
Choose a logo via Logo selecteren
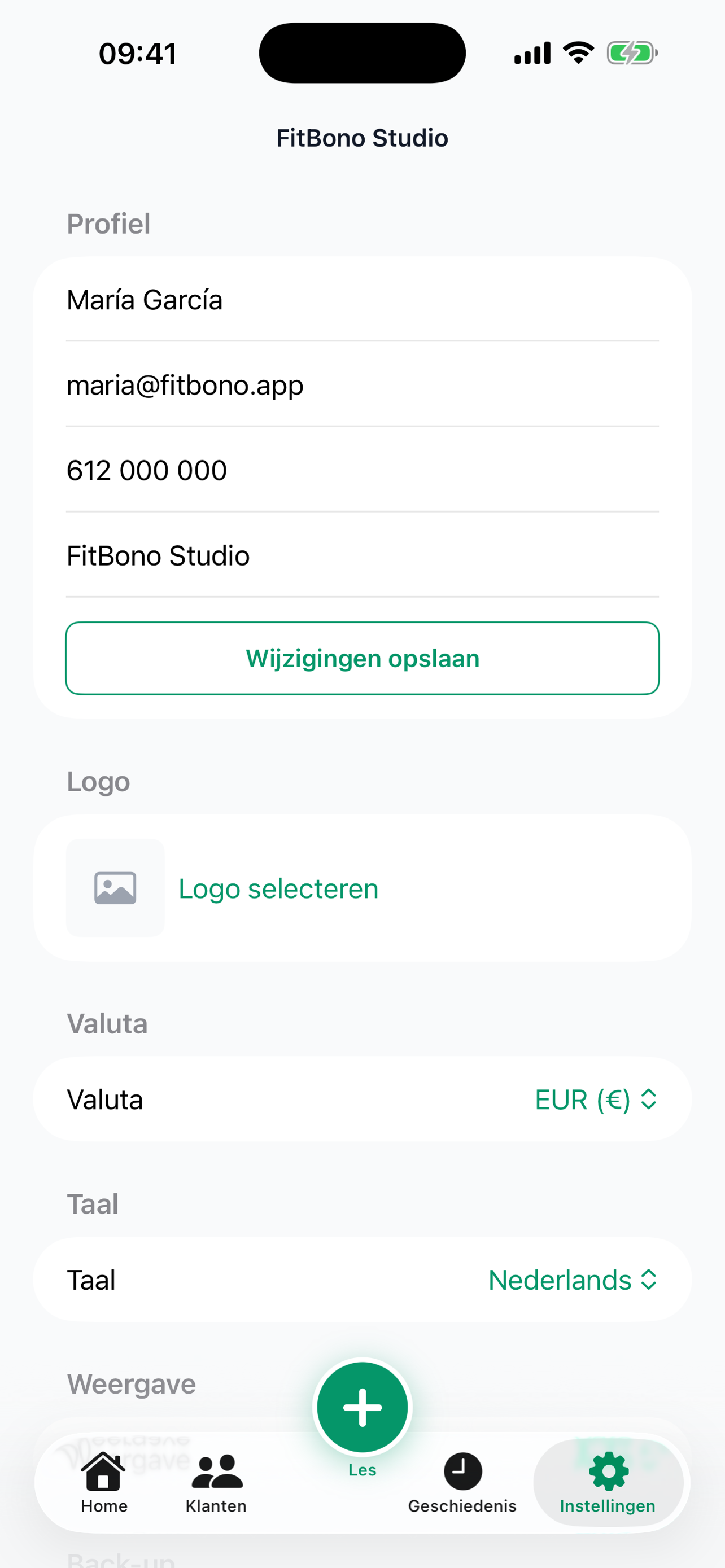[278, 888]
